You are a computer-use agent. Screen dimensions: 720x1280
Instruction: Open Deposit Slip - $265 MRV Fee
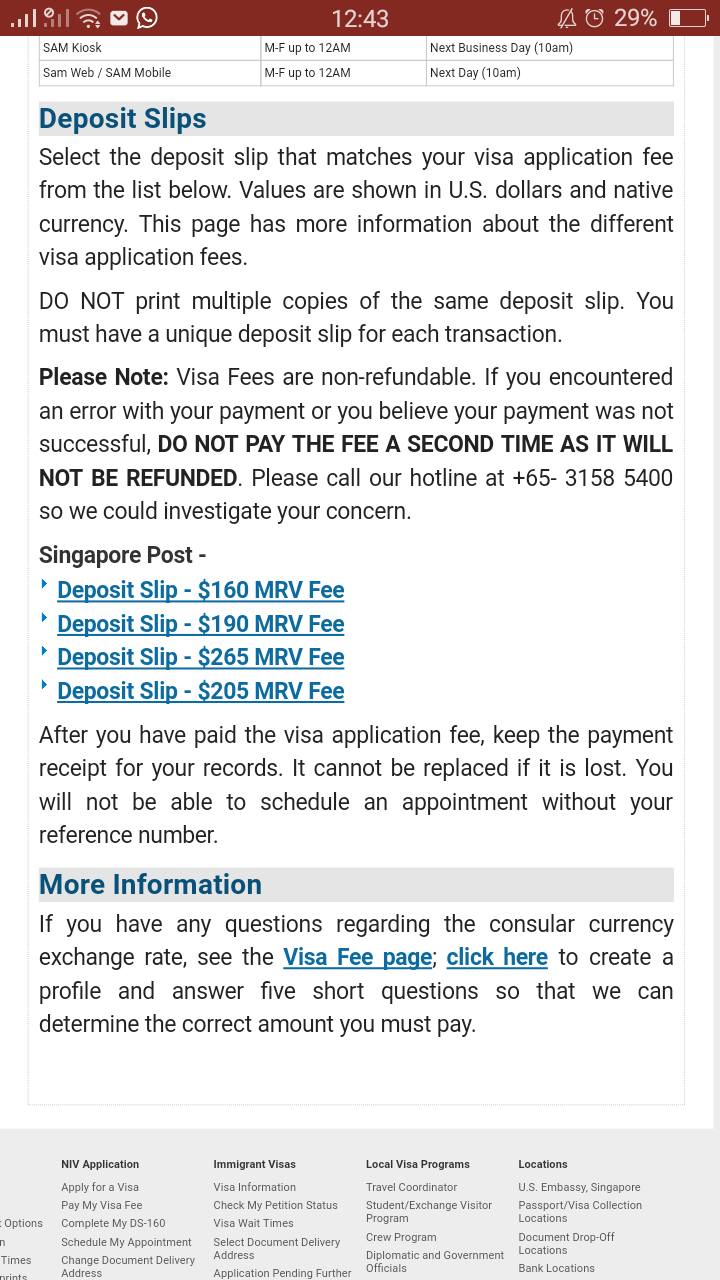point(201,657)
